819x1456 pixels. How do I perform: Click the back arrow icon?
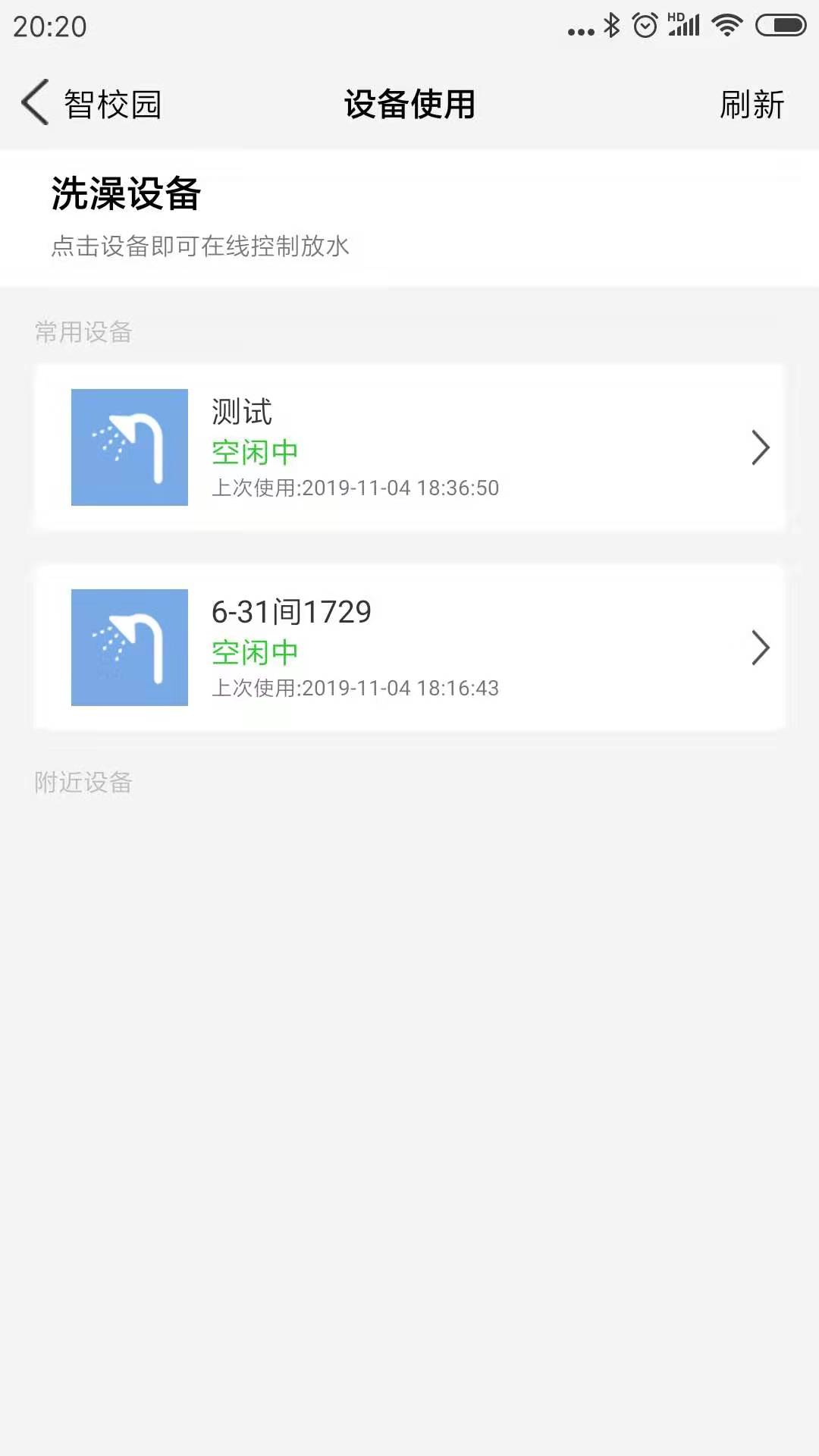pos(34,104)
